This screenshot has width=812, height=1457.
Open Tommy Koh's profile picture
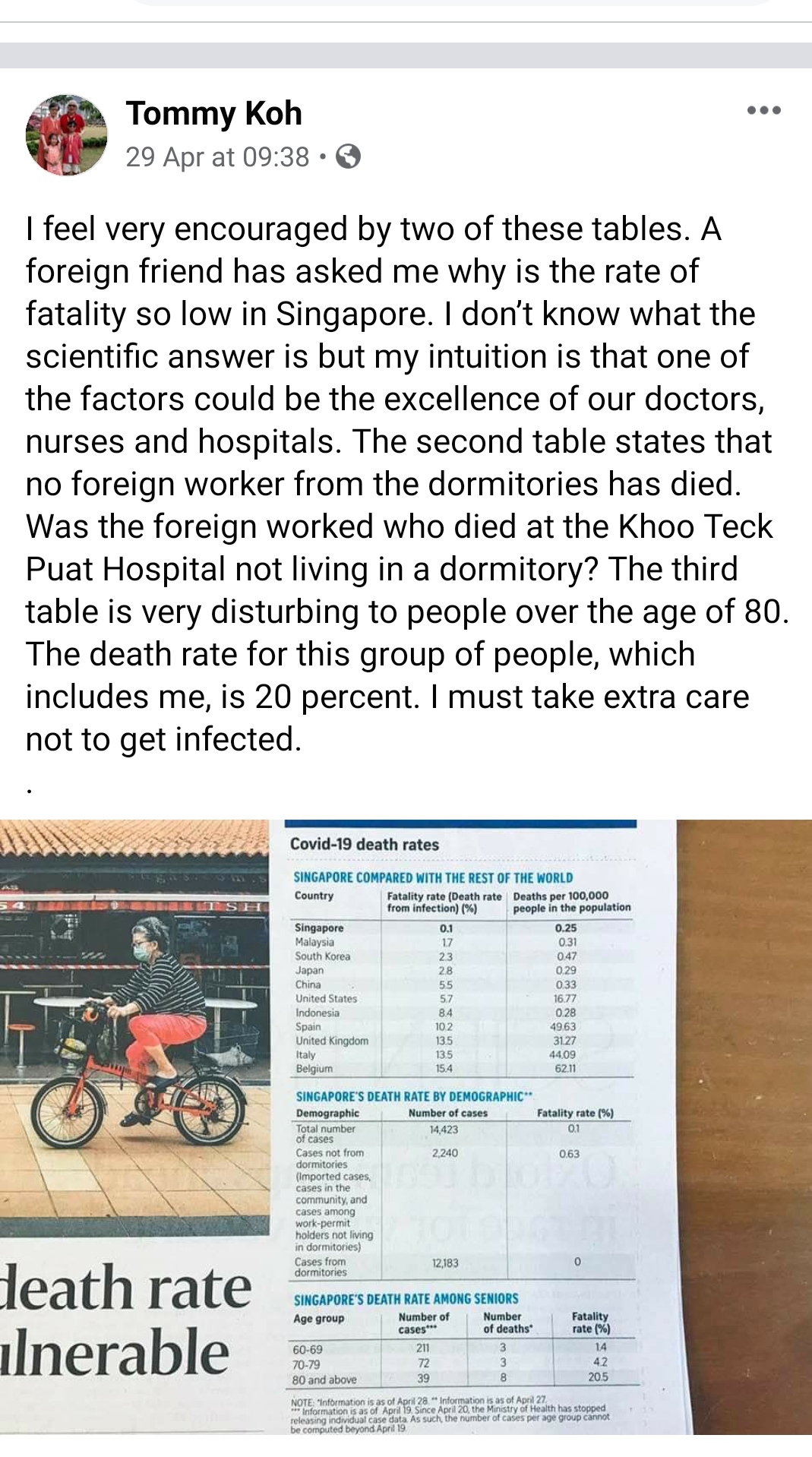coord(66,135)
